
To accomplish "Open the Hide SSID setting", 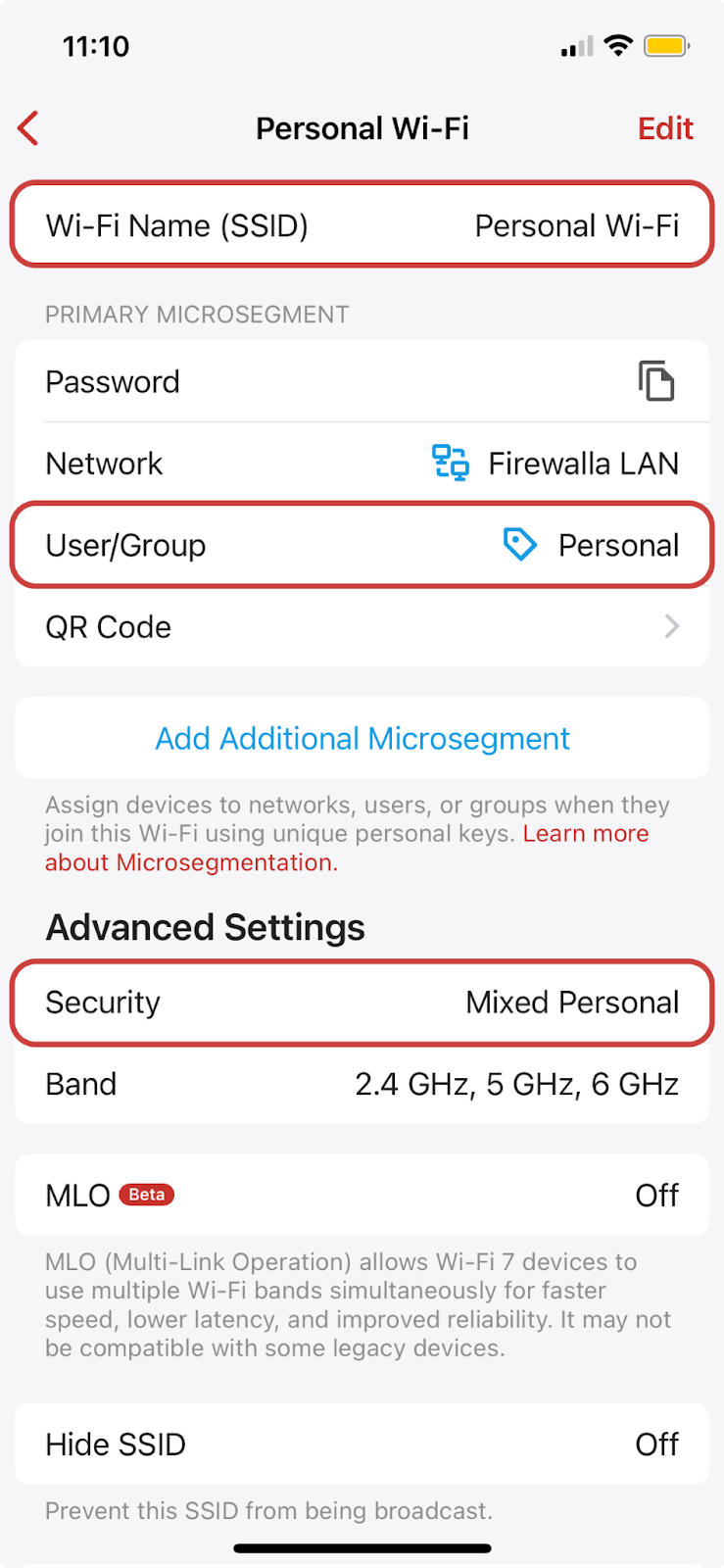I will (x=362, y=1444).
